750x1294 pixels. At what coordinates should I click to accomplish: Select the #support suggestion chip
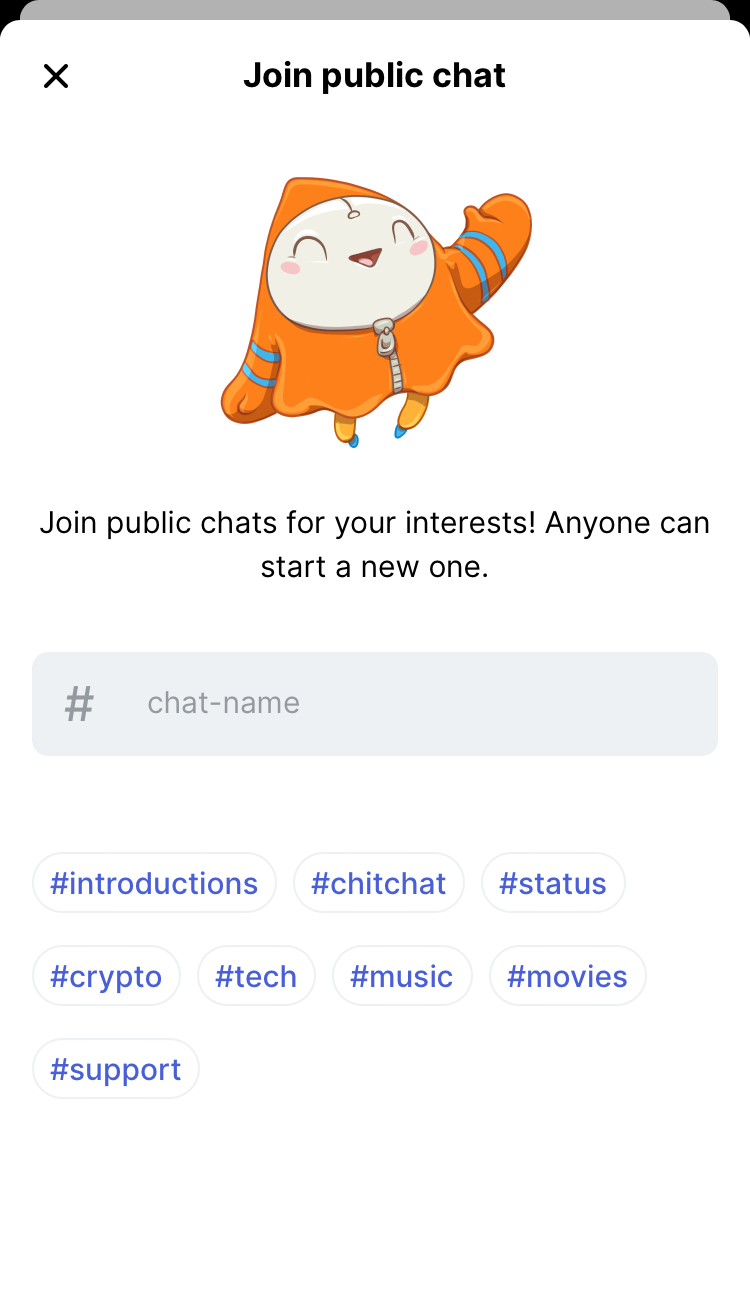(116, 1069)
